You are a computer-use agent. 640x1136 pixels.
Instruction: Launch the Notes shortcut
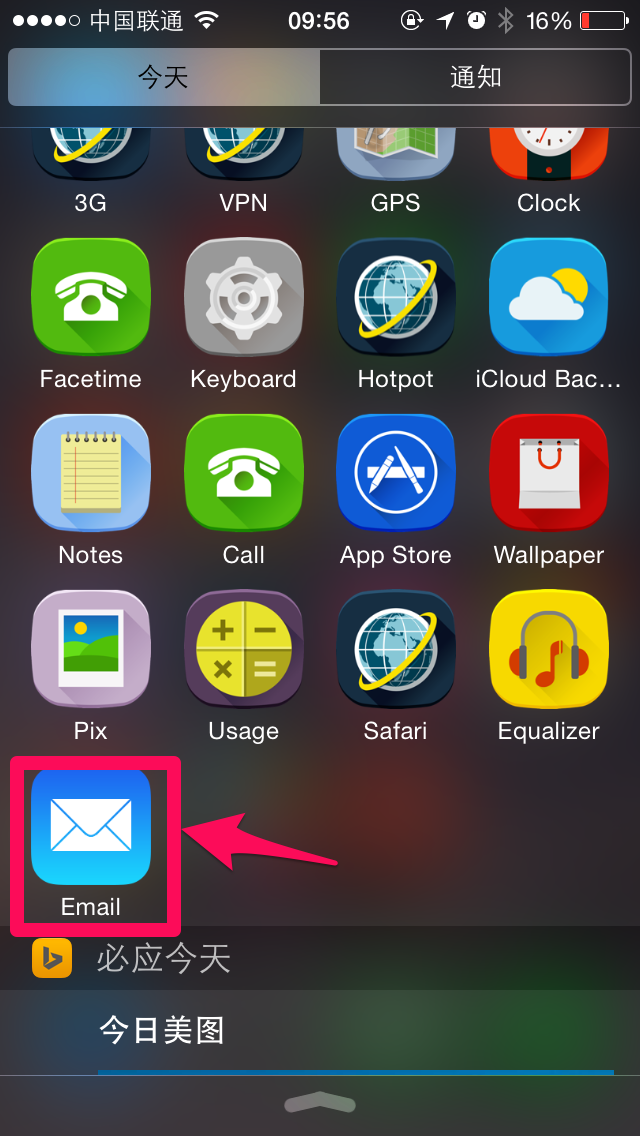pos(91,474)
